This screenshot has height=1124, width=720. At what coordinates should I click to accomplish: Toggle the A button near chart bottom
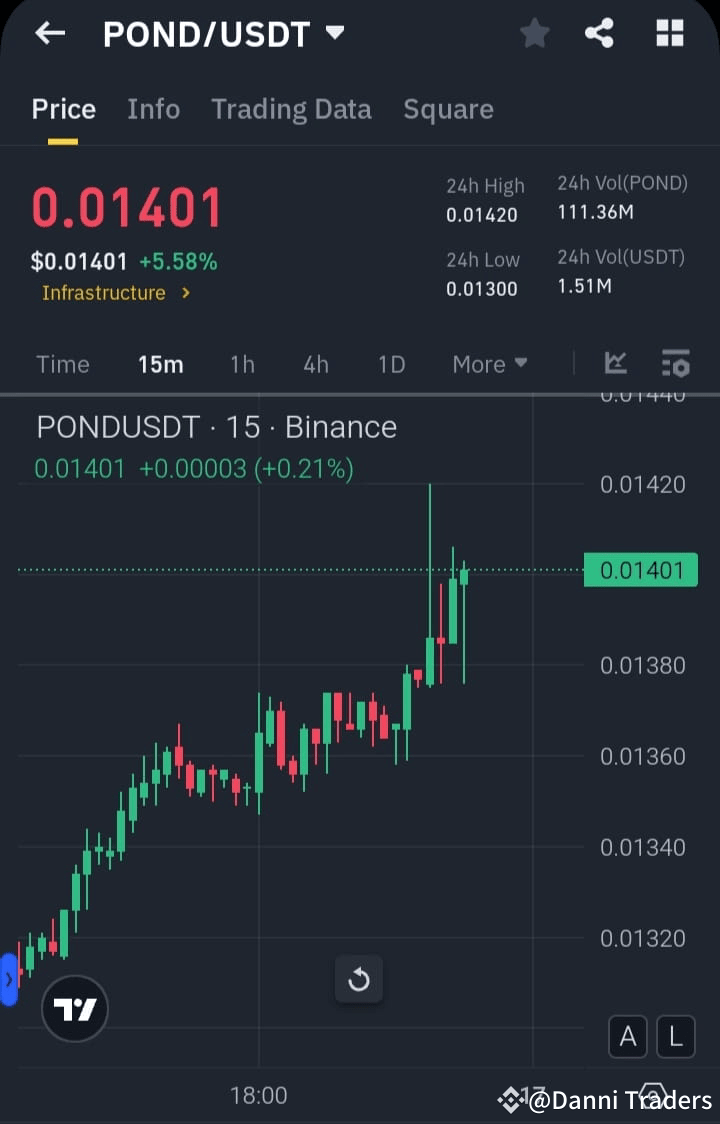(x=628, y=1037)
